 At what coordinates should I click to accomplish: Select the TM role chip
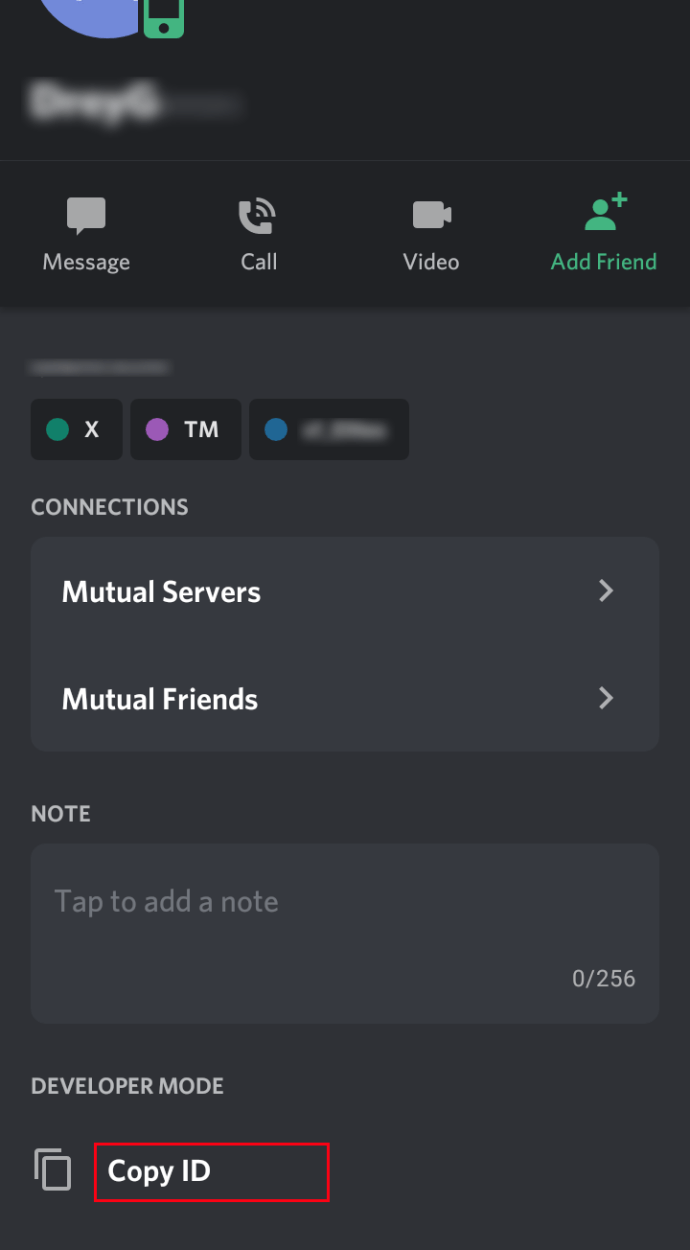pyautogui.click(x=186, y=429)
